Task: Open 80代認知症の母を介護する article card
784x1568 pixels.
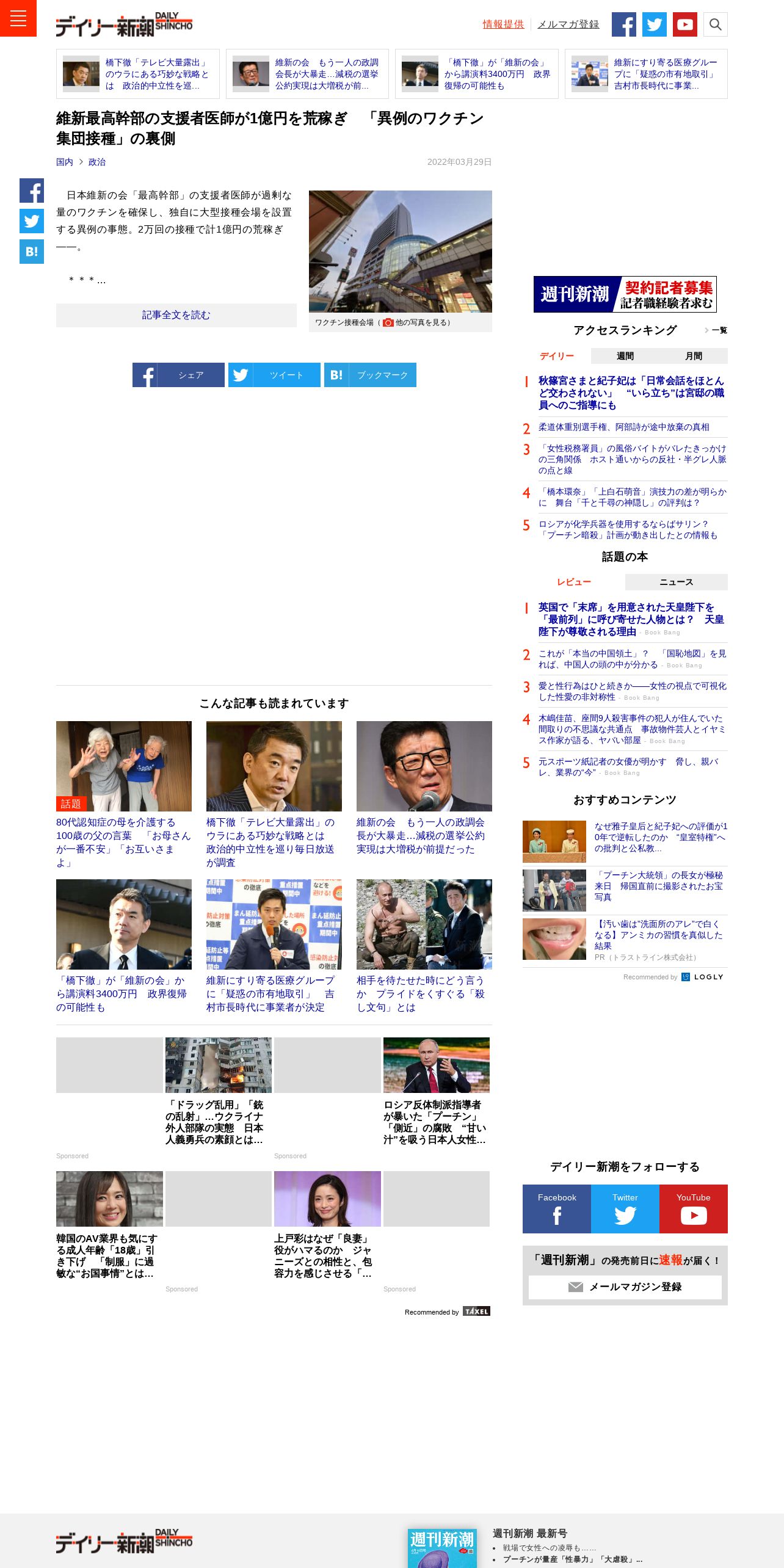Action: 124,794
